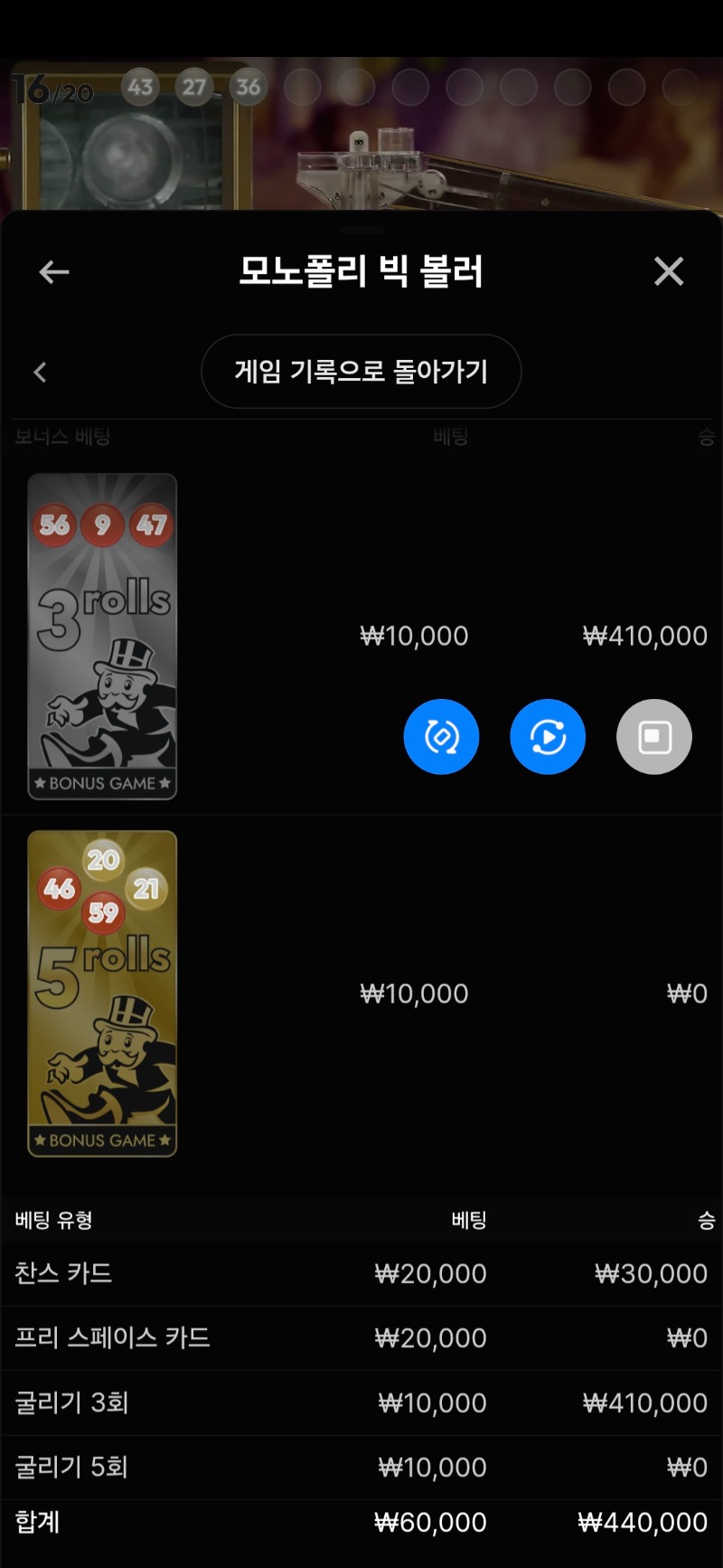Tap the 게임 기록으로 돌아가기 button
The height and width of the screenshot is (1568, 723).
click(361, 372)
